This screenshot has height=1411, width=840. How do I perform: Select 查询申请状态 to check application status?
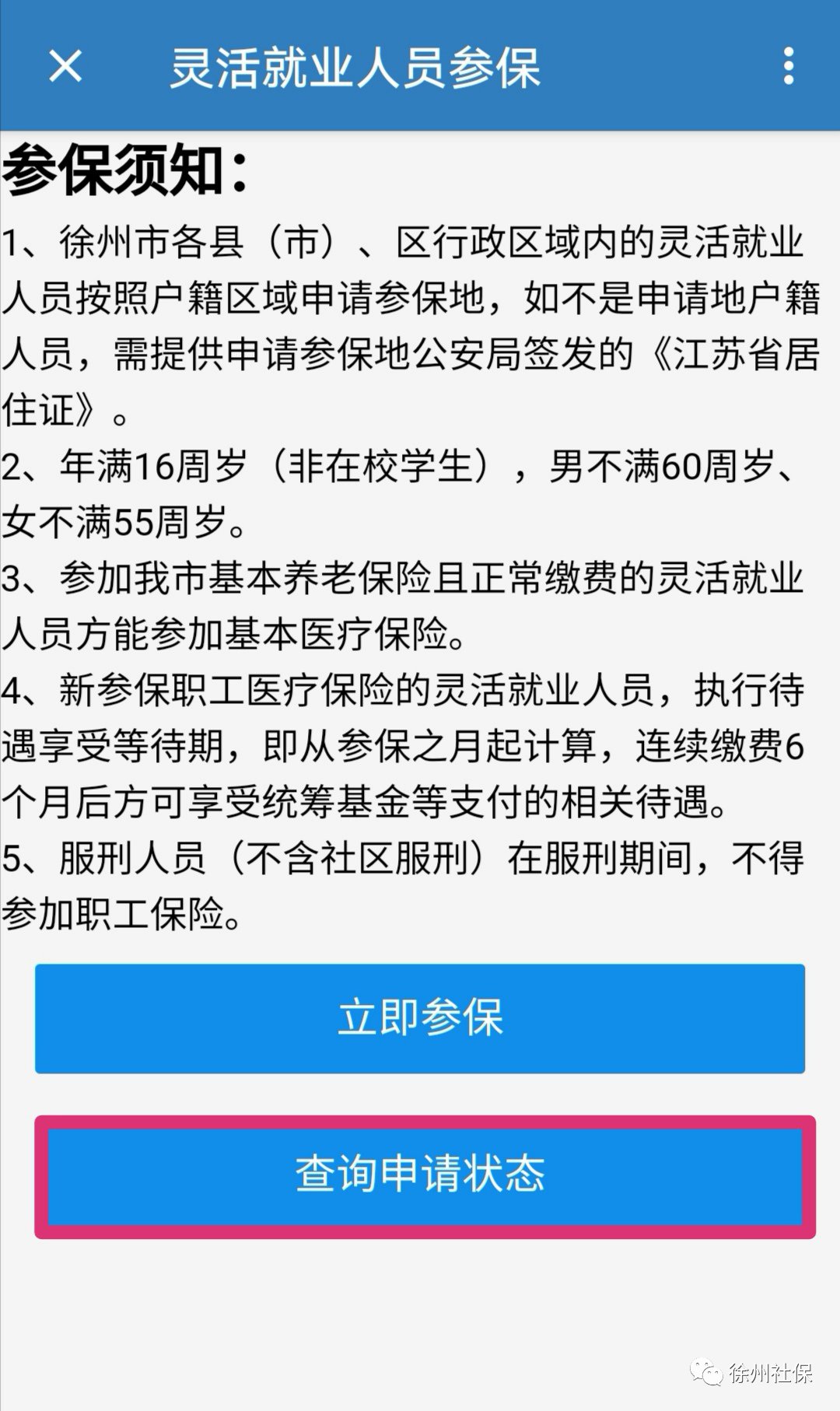[420, 1175]
